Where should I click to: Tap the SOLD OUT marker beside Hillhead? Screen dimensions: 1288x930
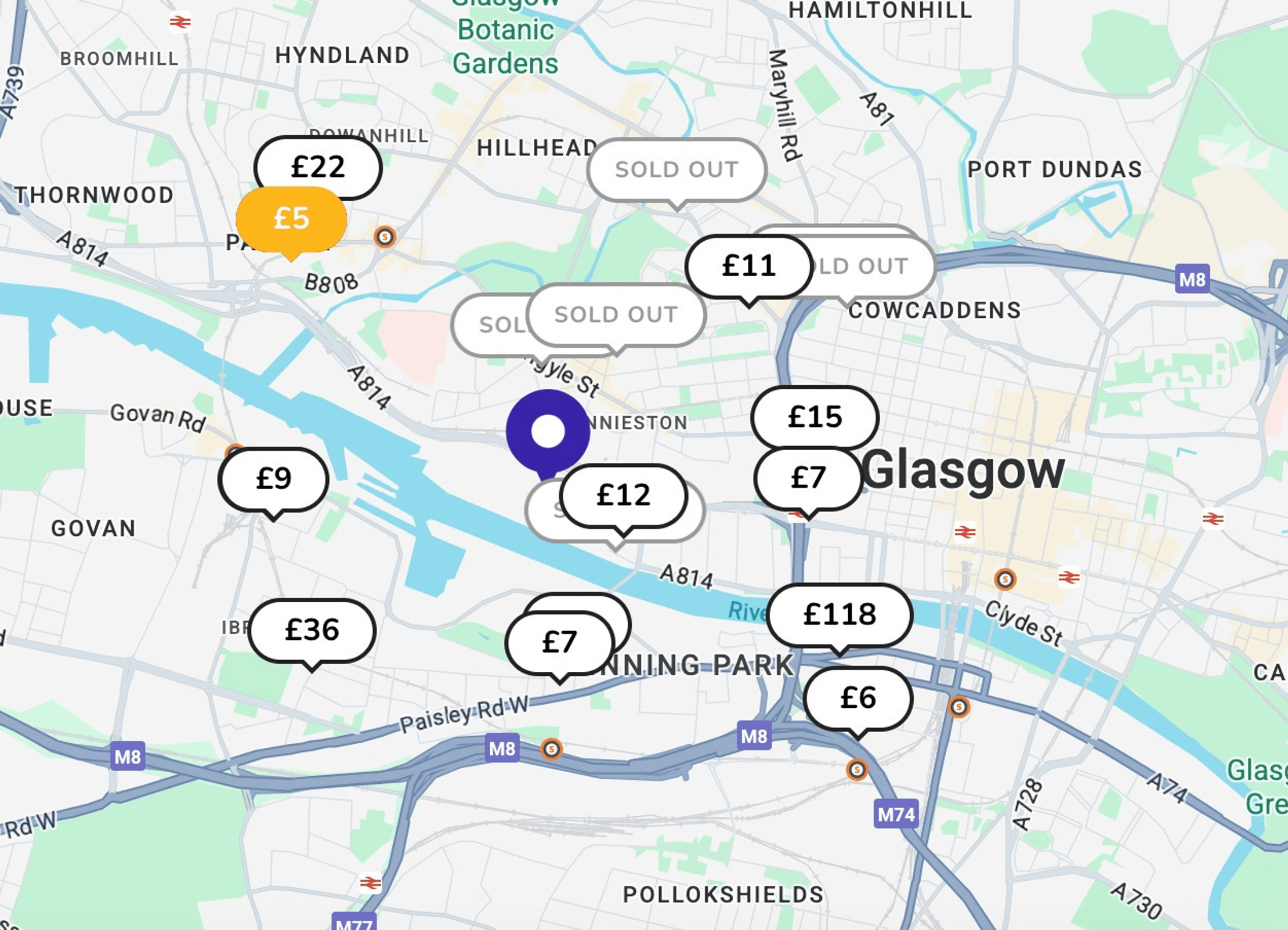click(x=676, y=169)
